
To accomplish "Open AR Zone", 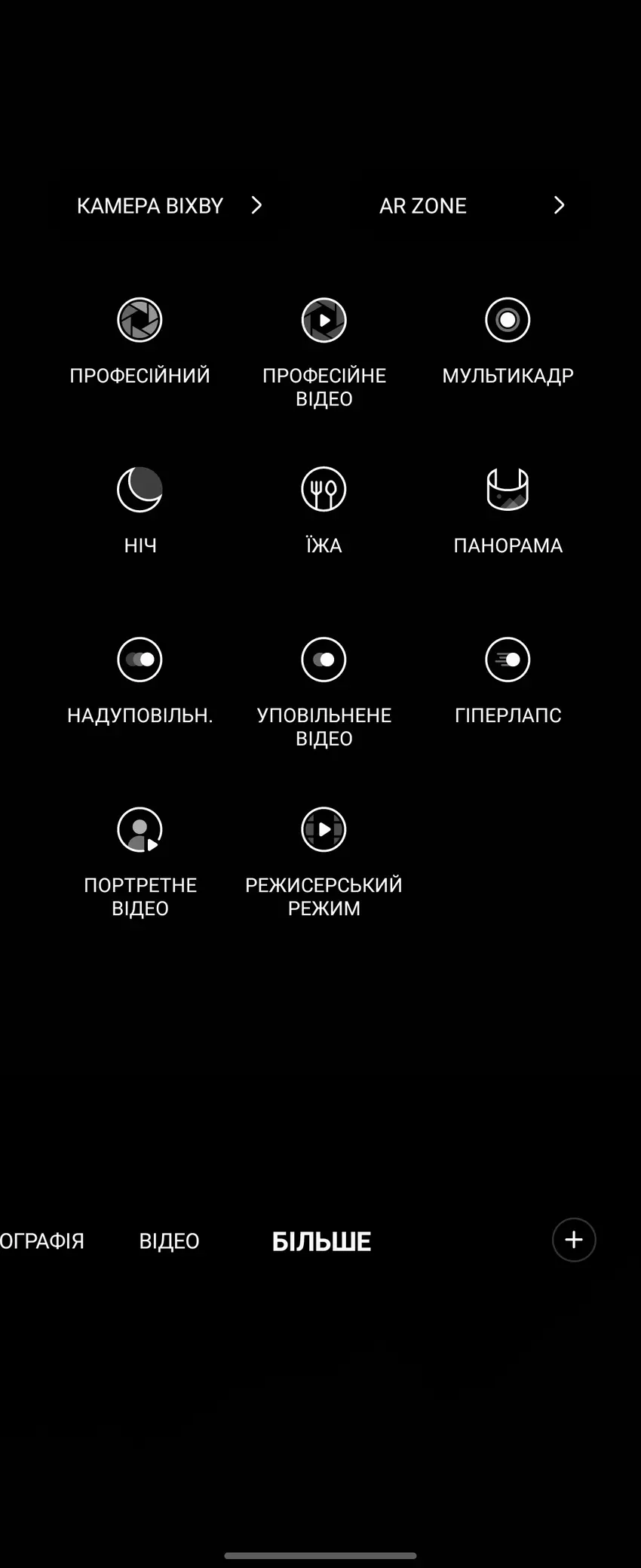I will point(471,205).
